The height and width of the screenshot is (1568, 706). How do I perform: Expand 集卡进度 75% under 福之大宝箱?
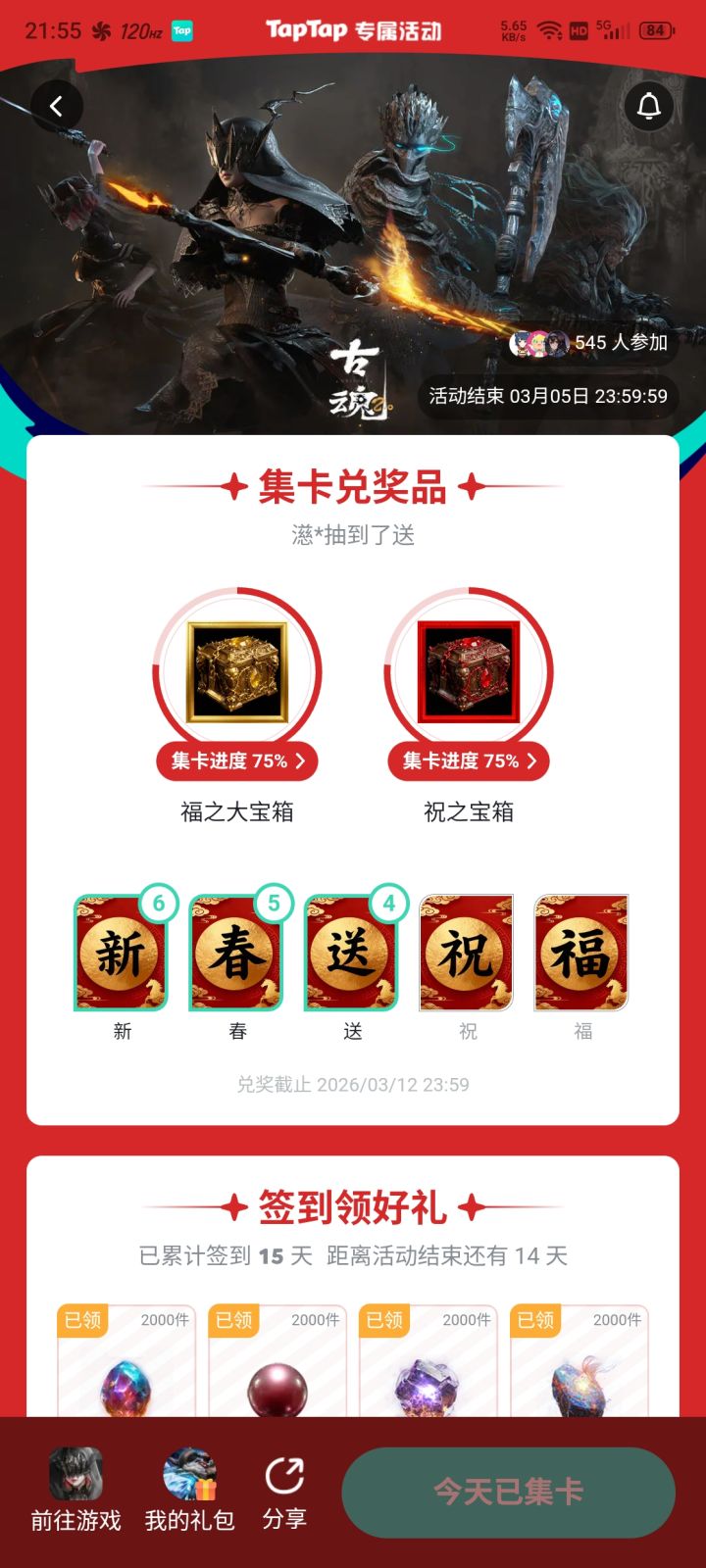click(237, 761)
